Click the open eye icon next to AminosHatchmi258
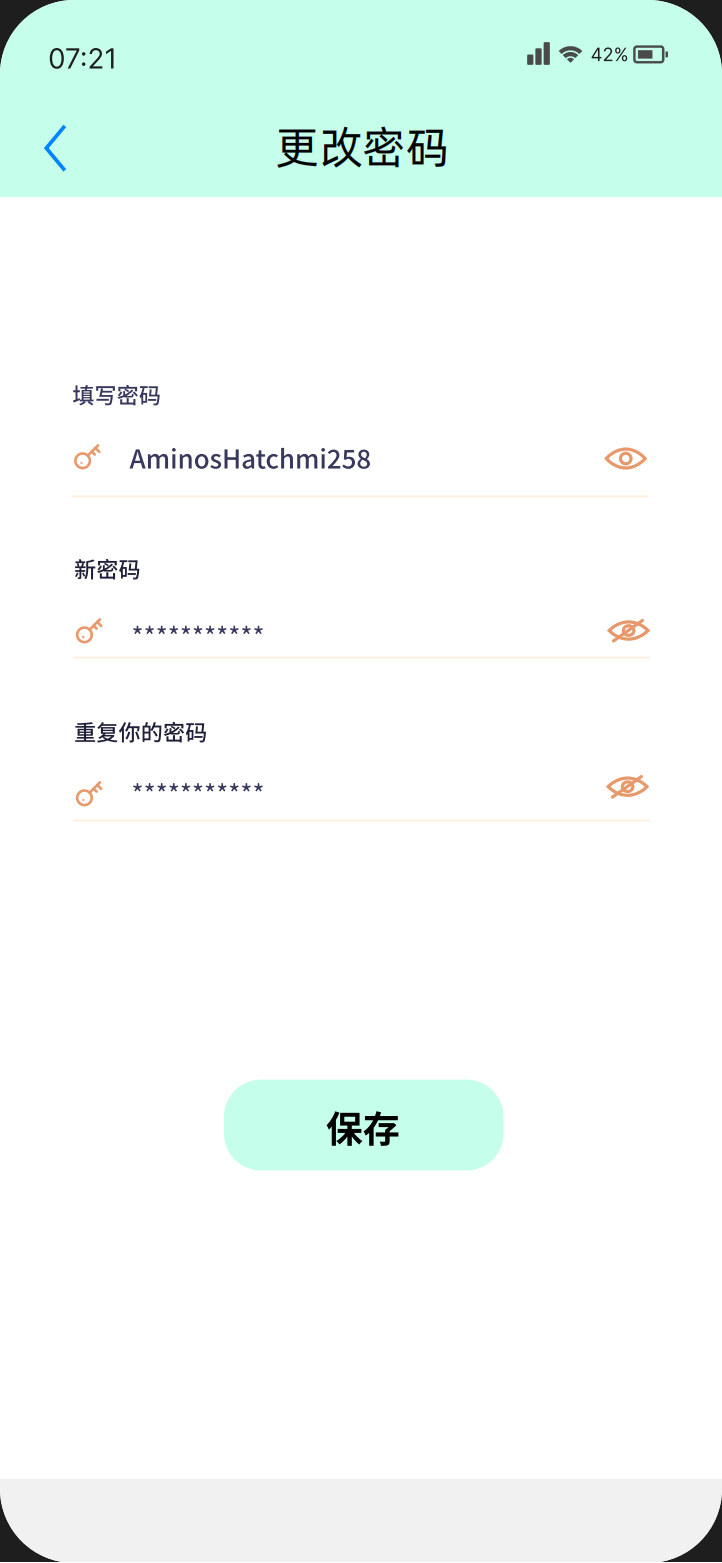This screenshot has height=1563, width=722. pyautogui.click(x=624, y=457)
